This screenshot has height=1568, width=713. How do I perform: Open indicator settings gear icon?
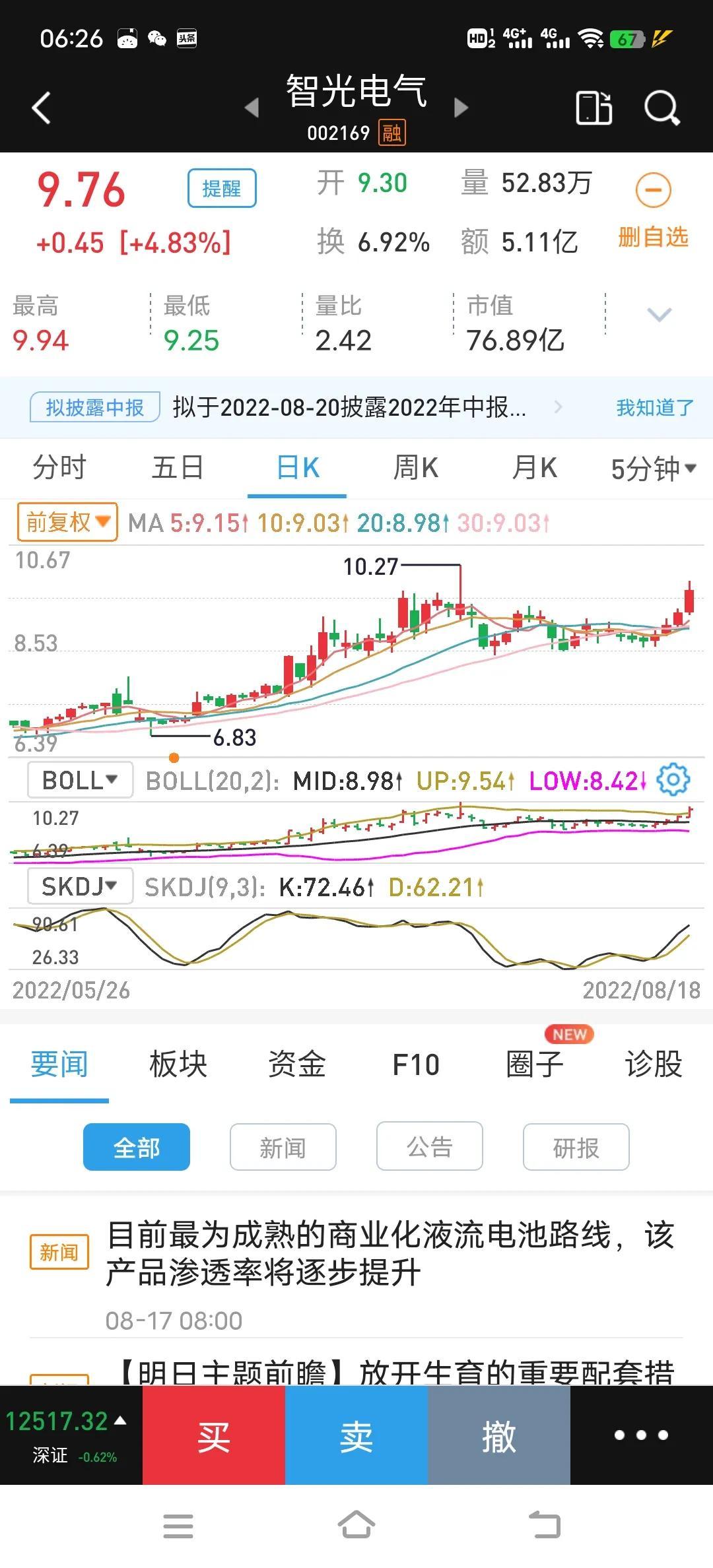(673, 780)
